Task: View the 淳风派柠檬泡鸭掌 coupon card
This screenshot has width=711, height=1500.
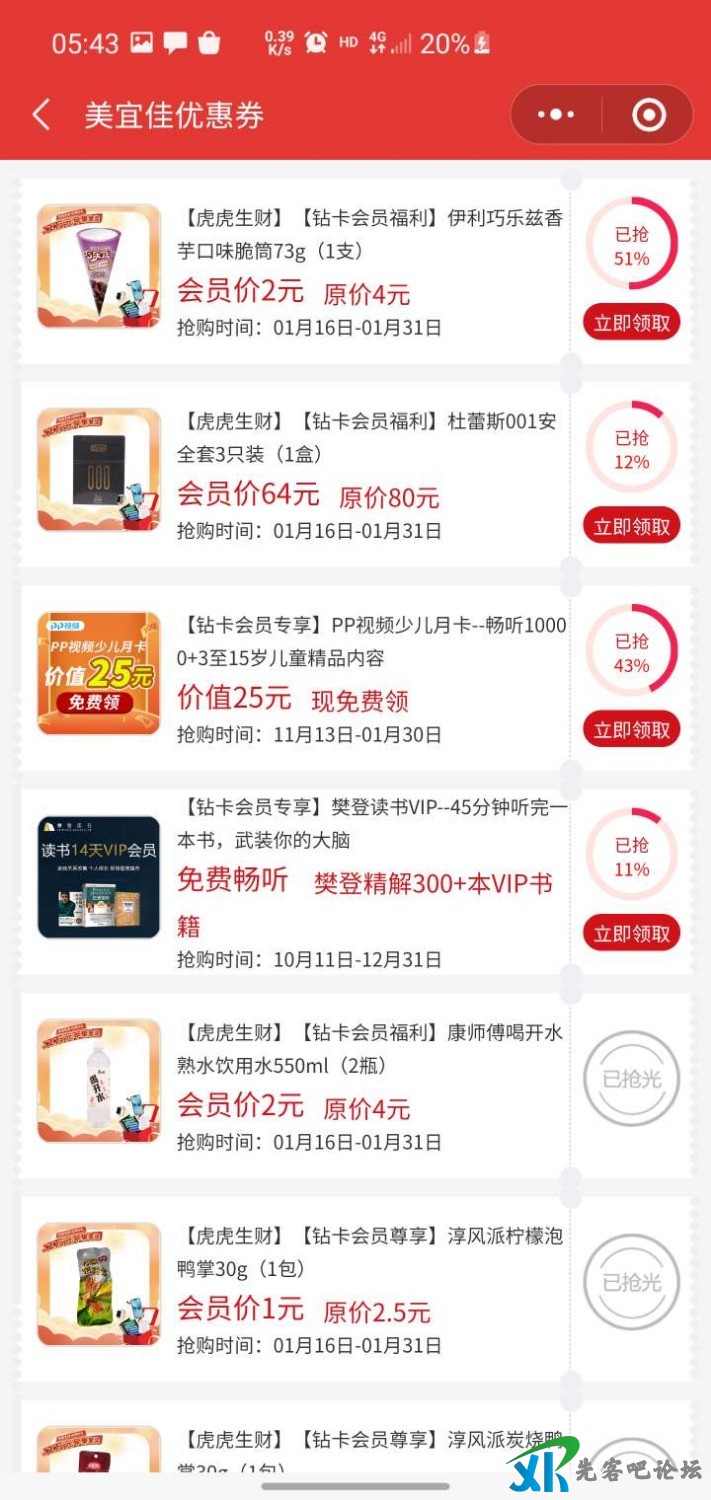Action: pos(370,1252)
